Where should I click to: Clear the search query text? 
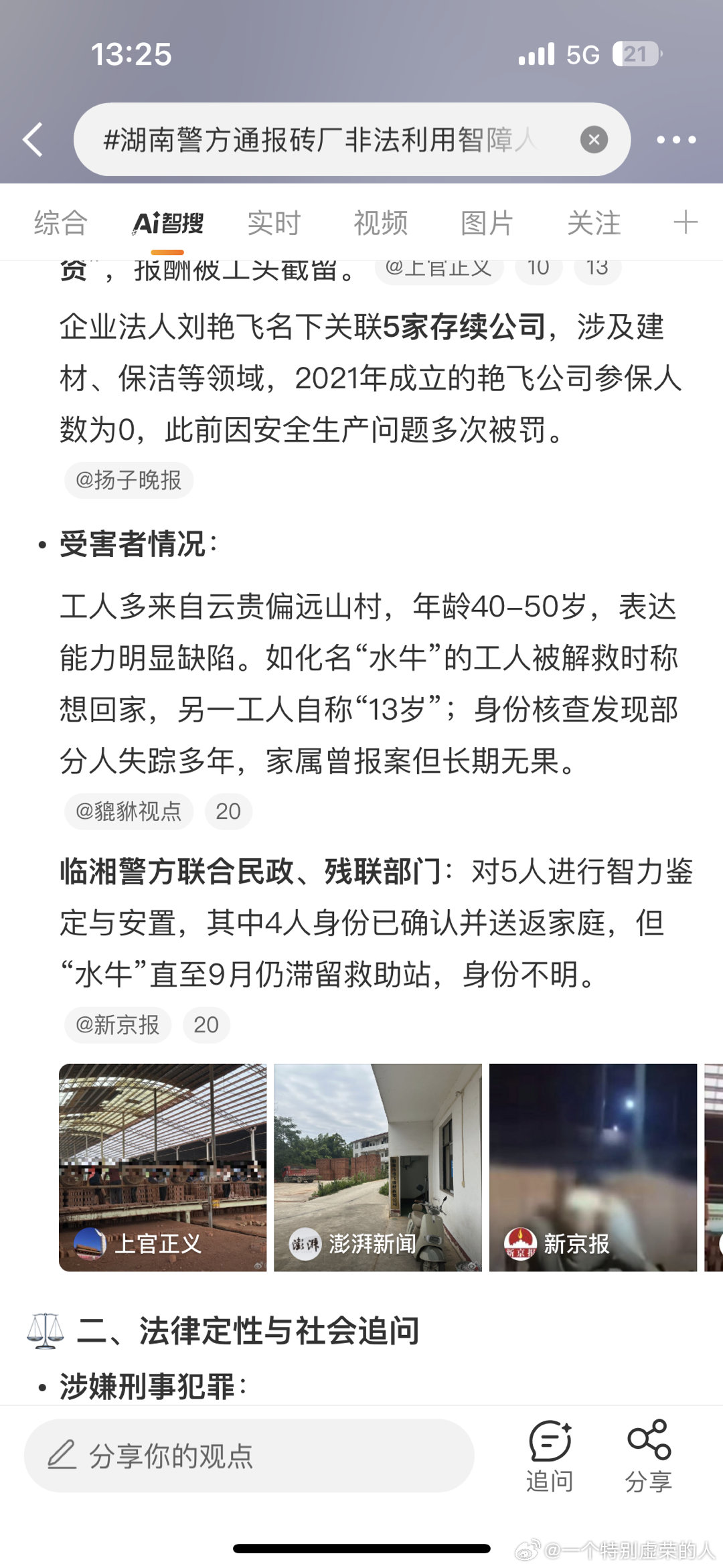(x=594, y=140)
